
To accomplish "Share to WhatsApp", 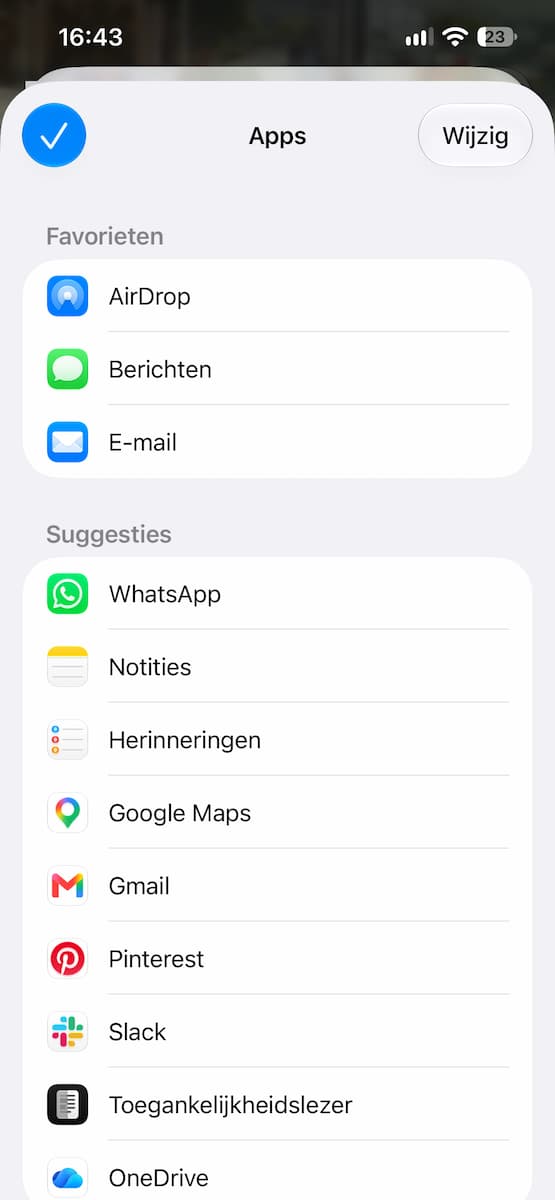I will click(x=277, y=594).
